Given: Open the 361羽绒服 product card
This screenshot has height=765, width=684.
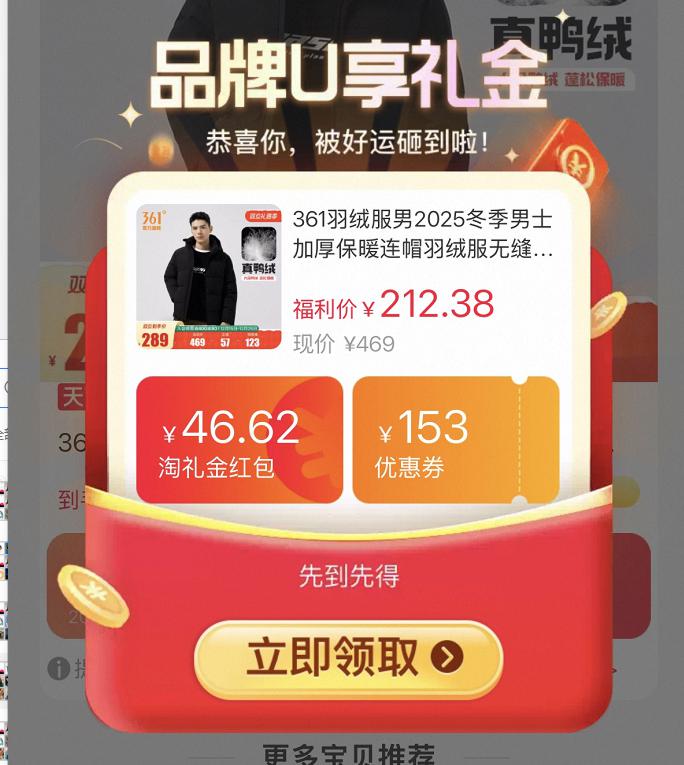Looking at the screenshot, I should pyautogui.click(x=346, y=278).
